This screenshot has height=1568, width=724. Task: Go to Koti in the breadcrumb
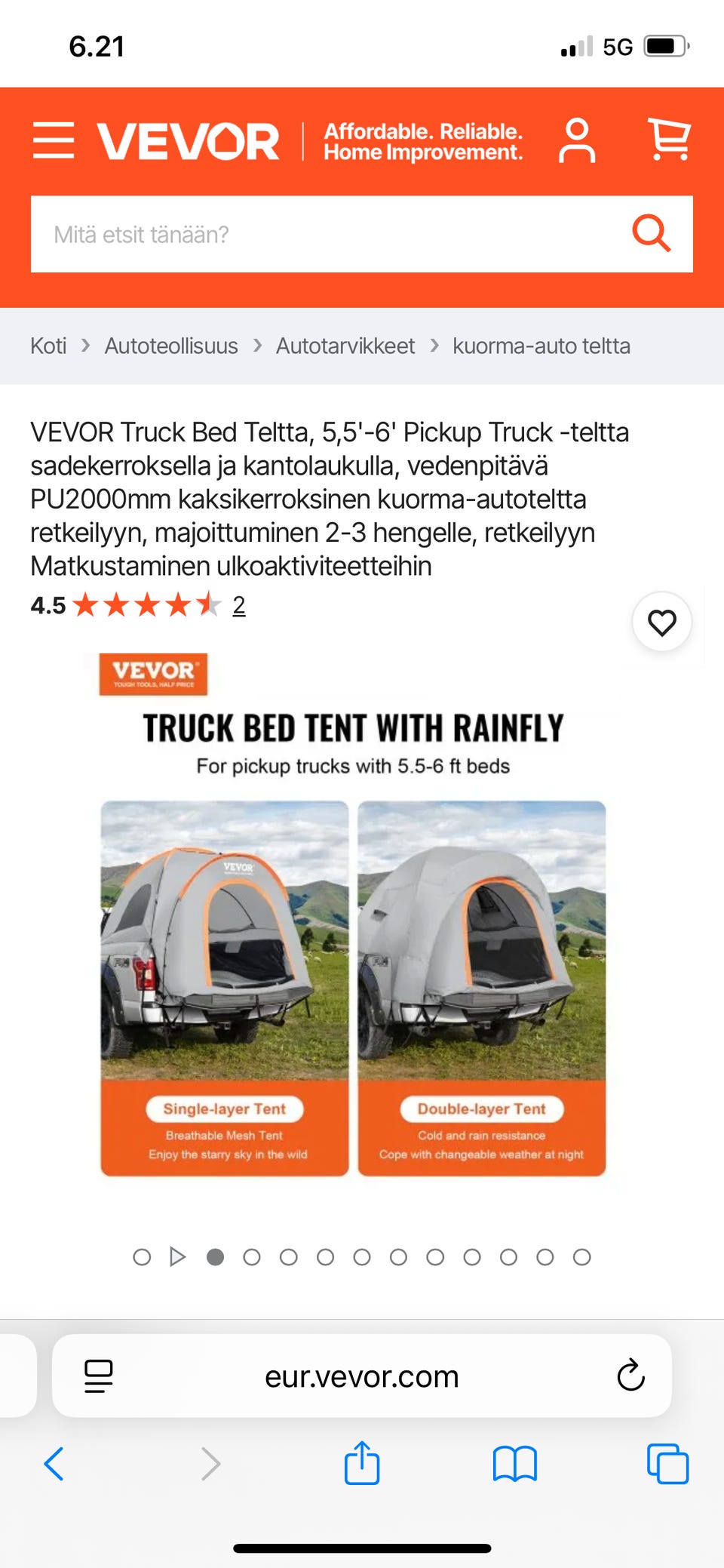48,345
